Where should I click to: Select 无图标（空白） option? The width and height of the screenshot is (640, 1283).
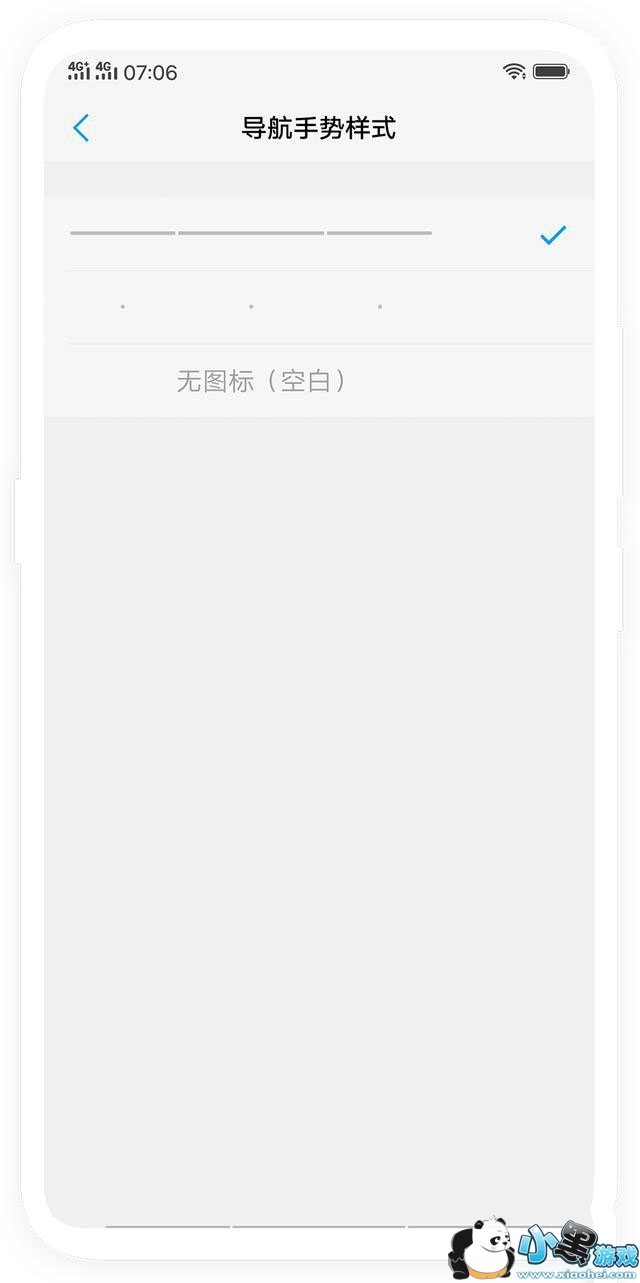(319, 381)
